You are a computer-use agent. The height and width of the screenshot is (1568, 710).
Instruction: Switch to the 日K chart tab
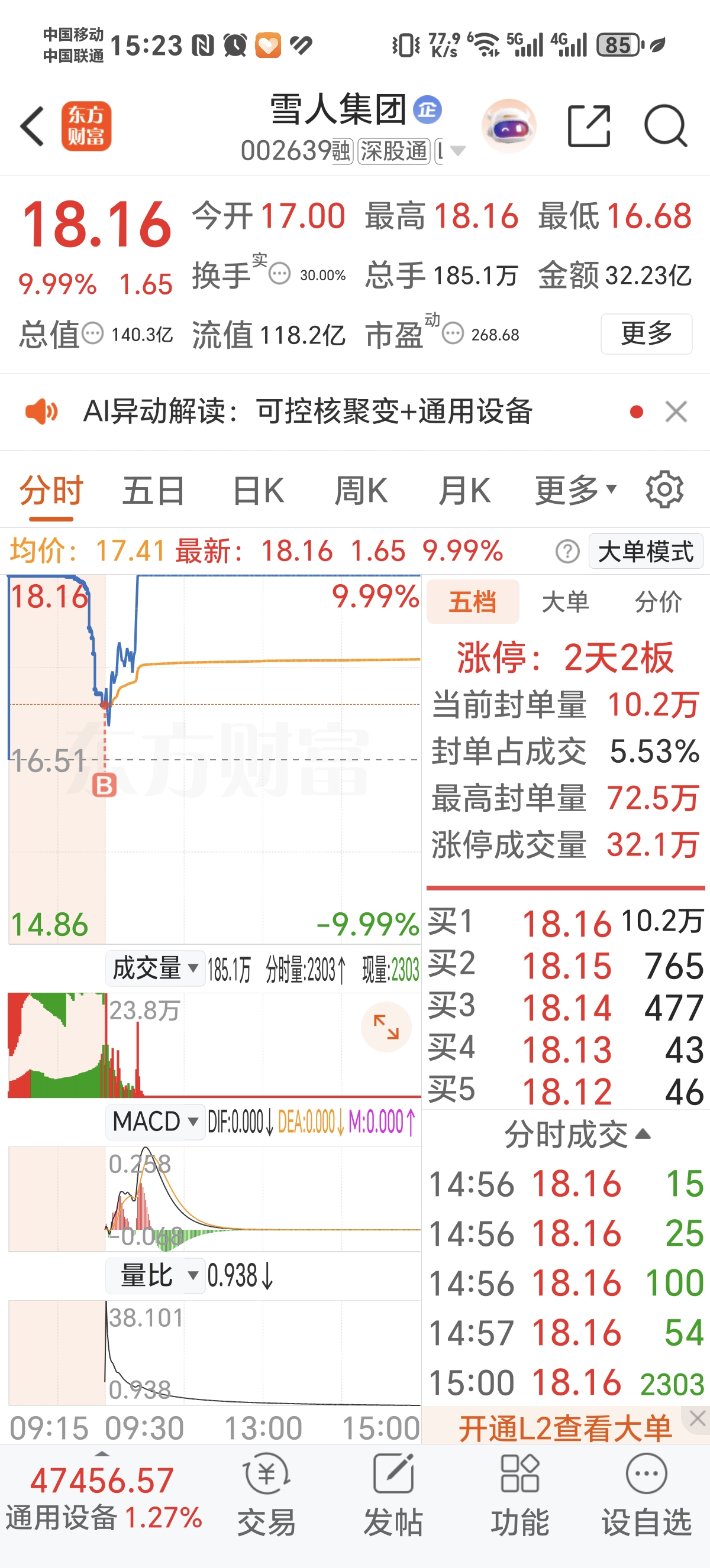coord(258,491)
